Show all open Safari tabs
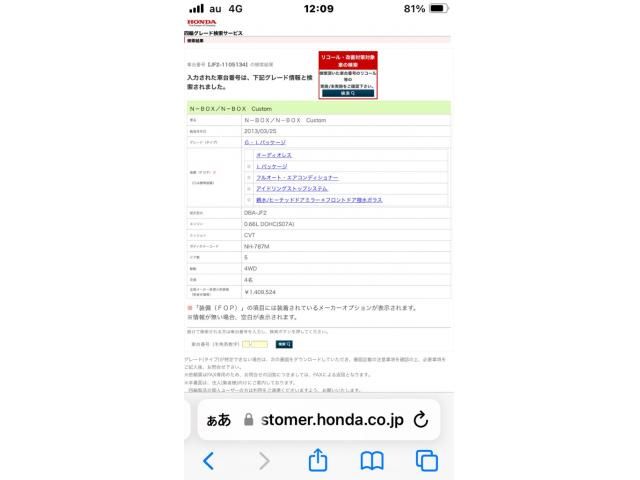640x480 pixels. (427, 460)
